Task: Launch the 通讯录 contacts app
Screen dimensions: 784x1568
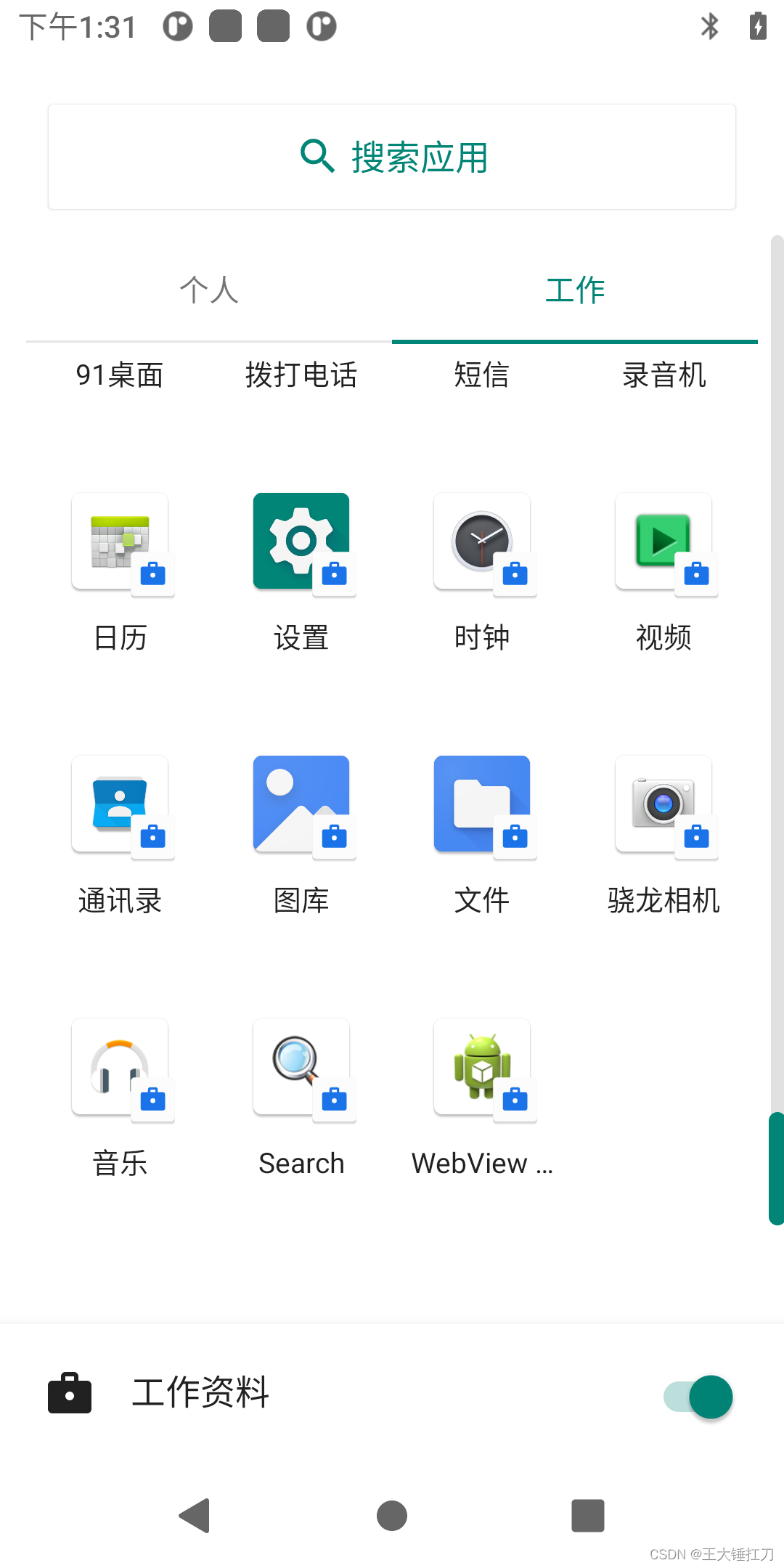Action: [x=120, y=804]
